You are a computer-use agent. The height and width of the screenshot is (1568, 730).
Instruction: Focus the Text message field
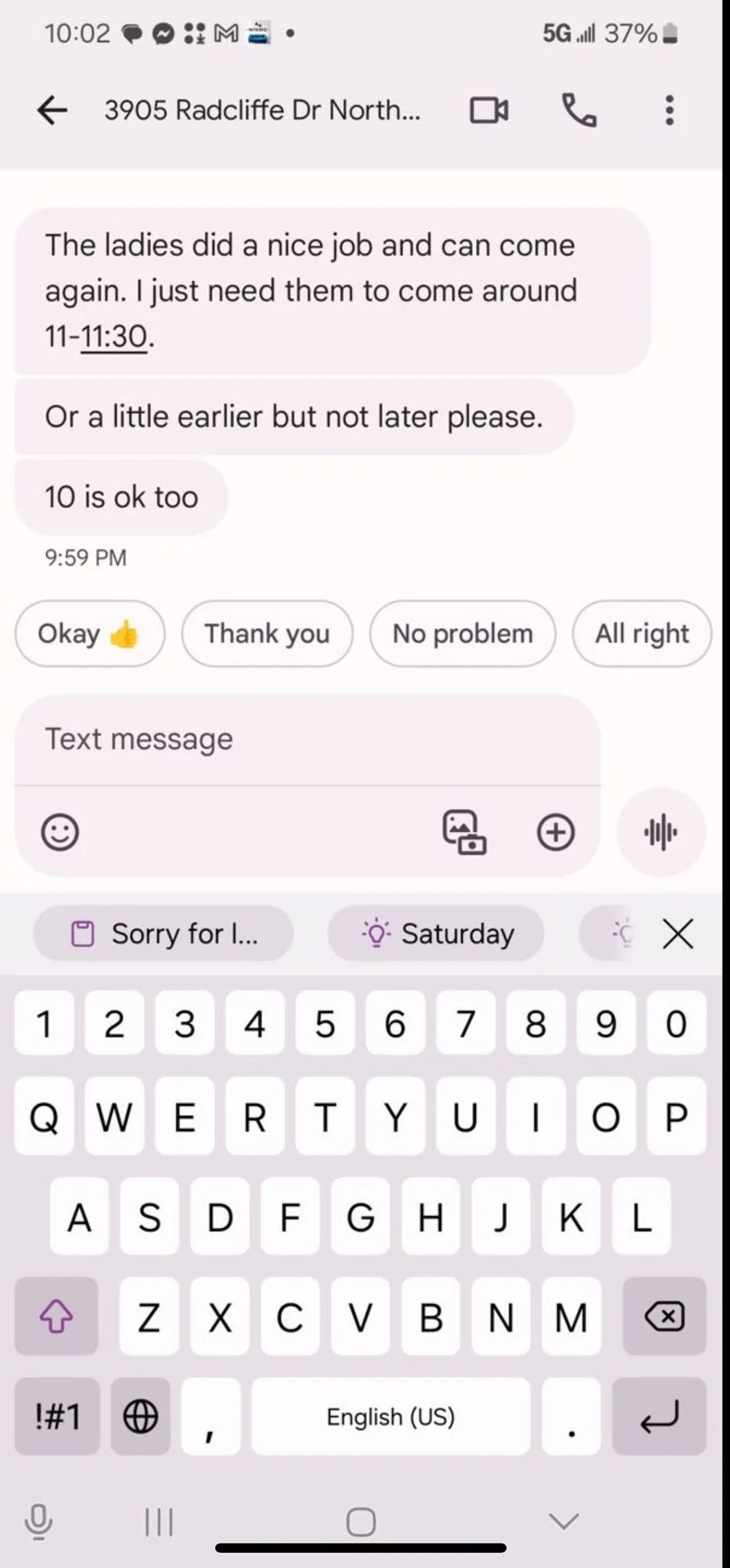(308, 740)
